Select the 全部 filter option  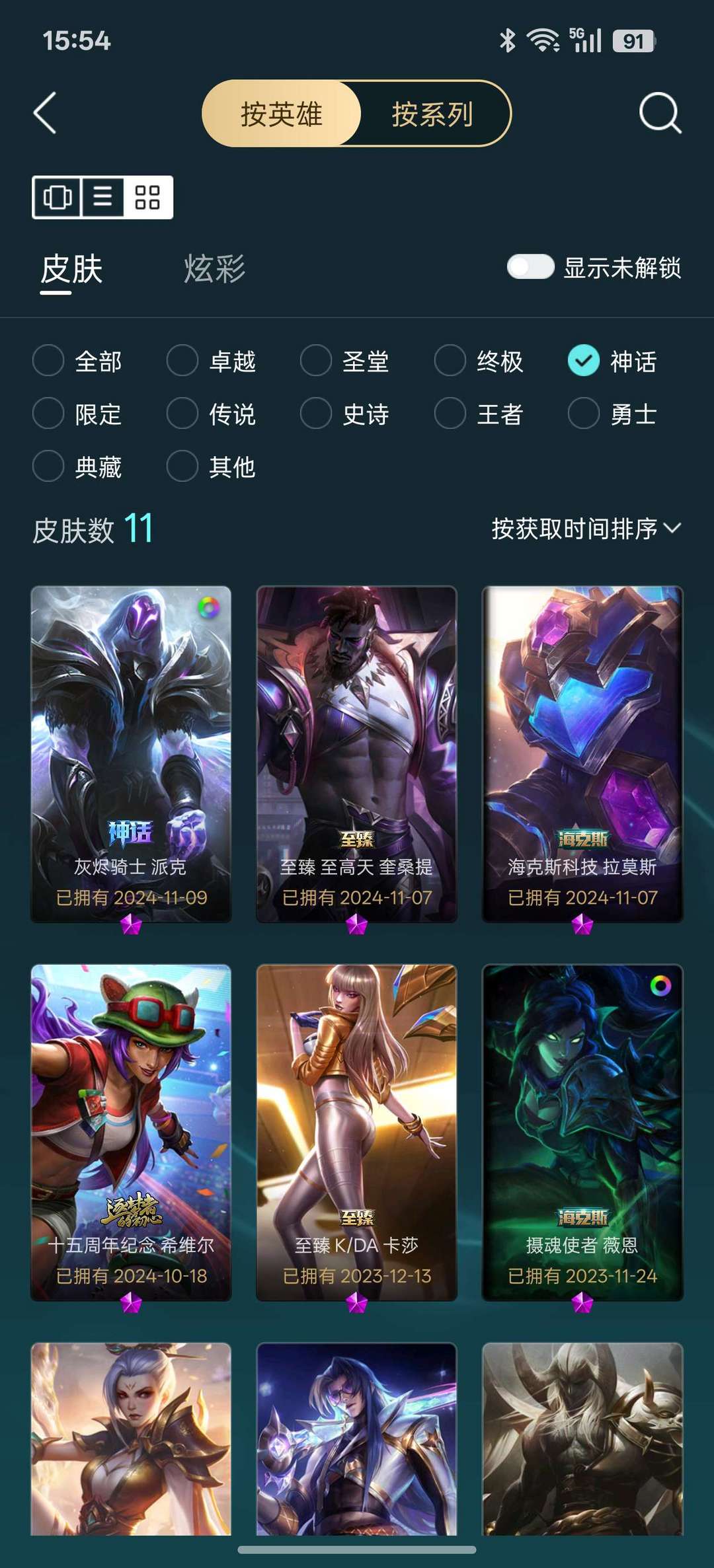coord(77,361)
